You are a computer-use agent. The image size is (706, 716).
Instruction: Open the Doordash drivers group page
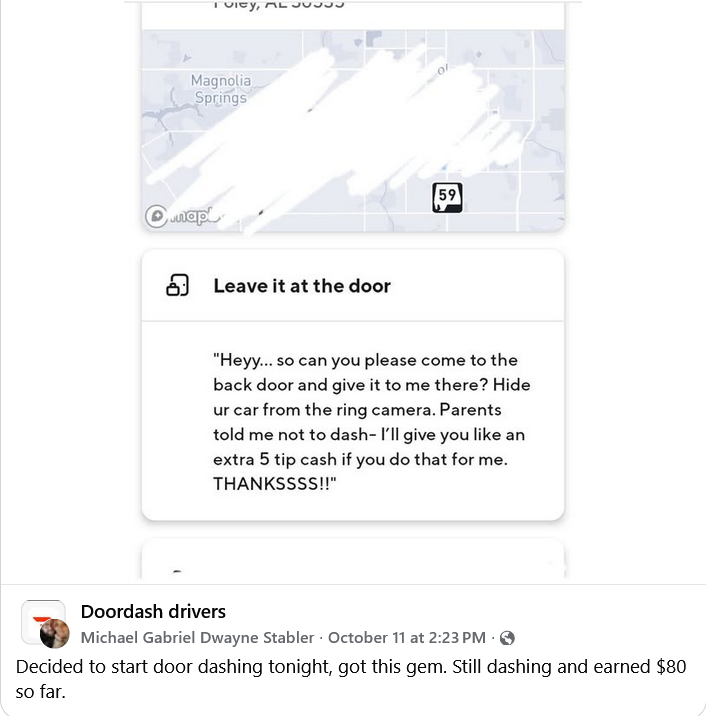click(x=153, y=611)
